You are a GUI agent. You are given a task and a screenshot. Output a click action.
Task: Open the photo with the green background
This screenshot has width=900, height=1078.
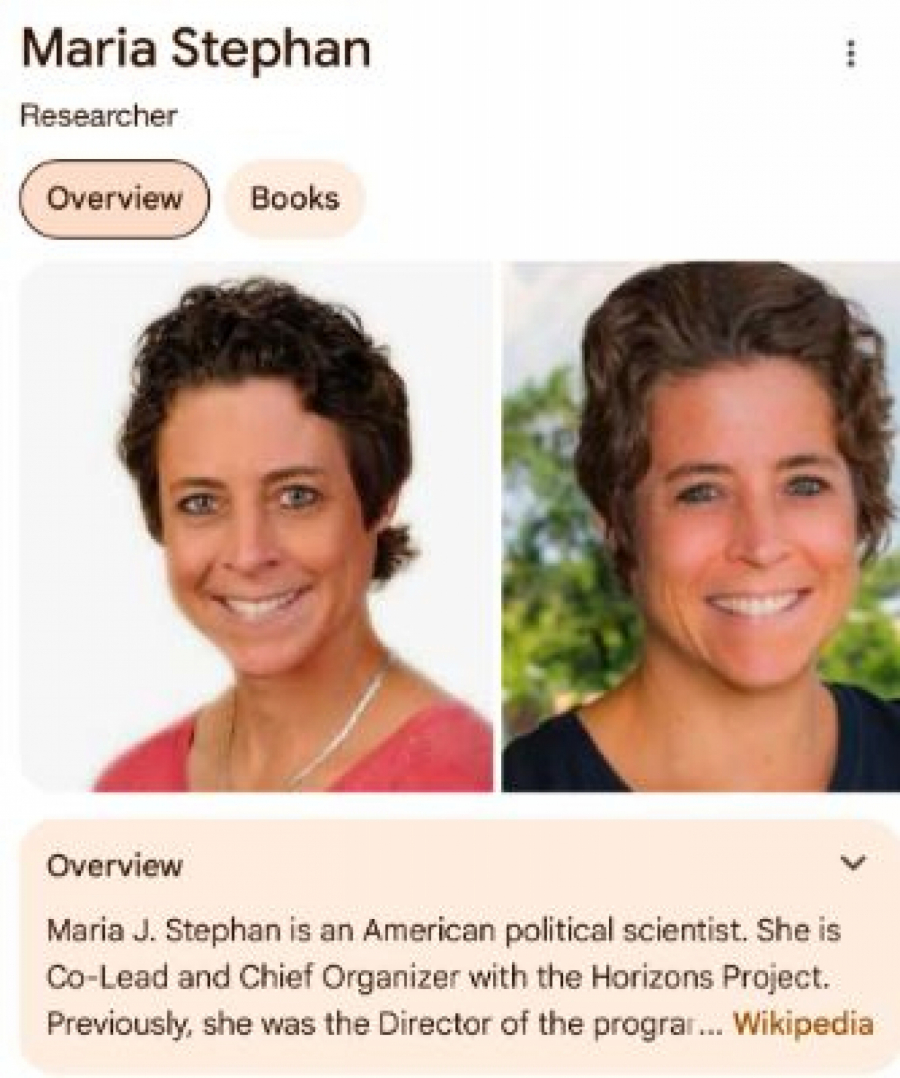click(x=700, y=527)
